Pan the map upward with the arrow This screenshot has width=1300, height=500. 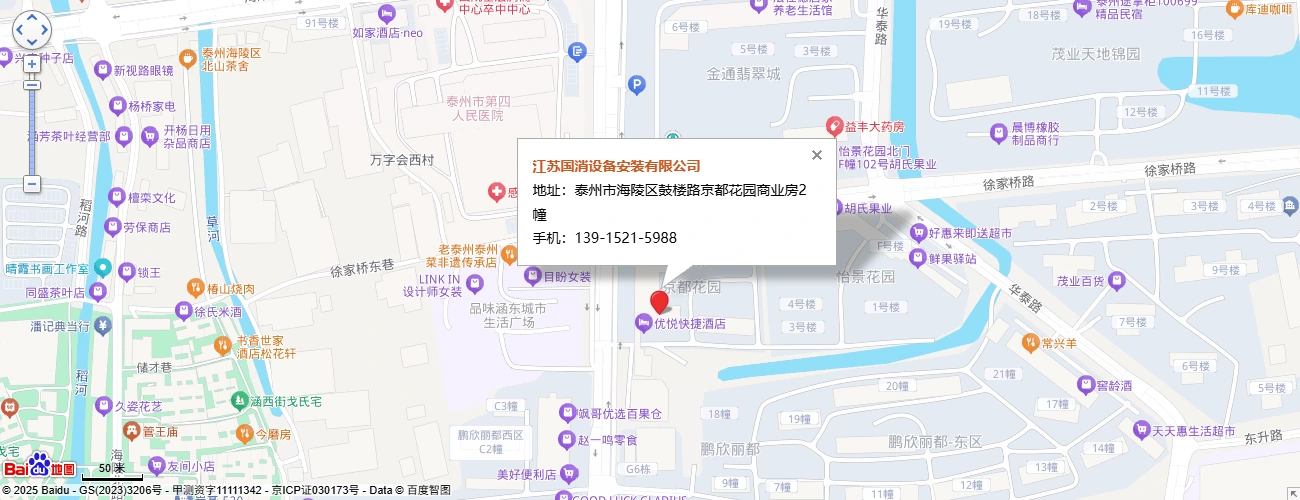click(x=32, y=18)
